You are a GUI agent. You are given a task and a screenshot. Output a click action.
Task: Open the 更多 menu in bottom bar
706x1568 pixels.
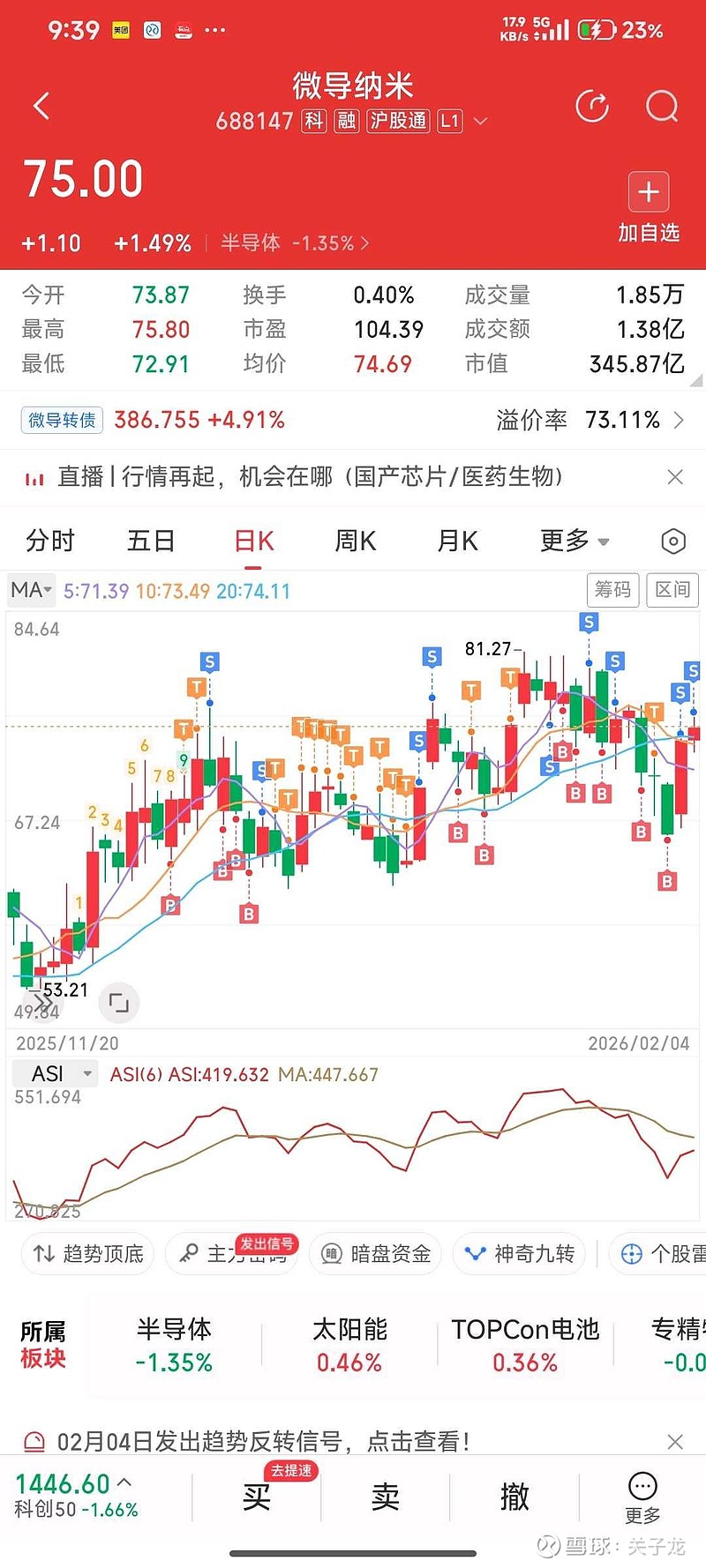point(642,1497)
